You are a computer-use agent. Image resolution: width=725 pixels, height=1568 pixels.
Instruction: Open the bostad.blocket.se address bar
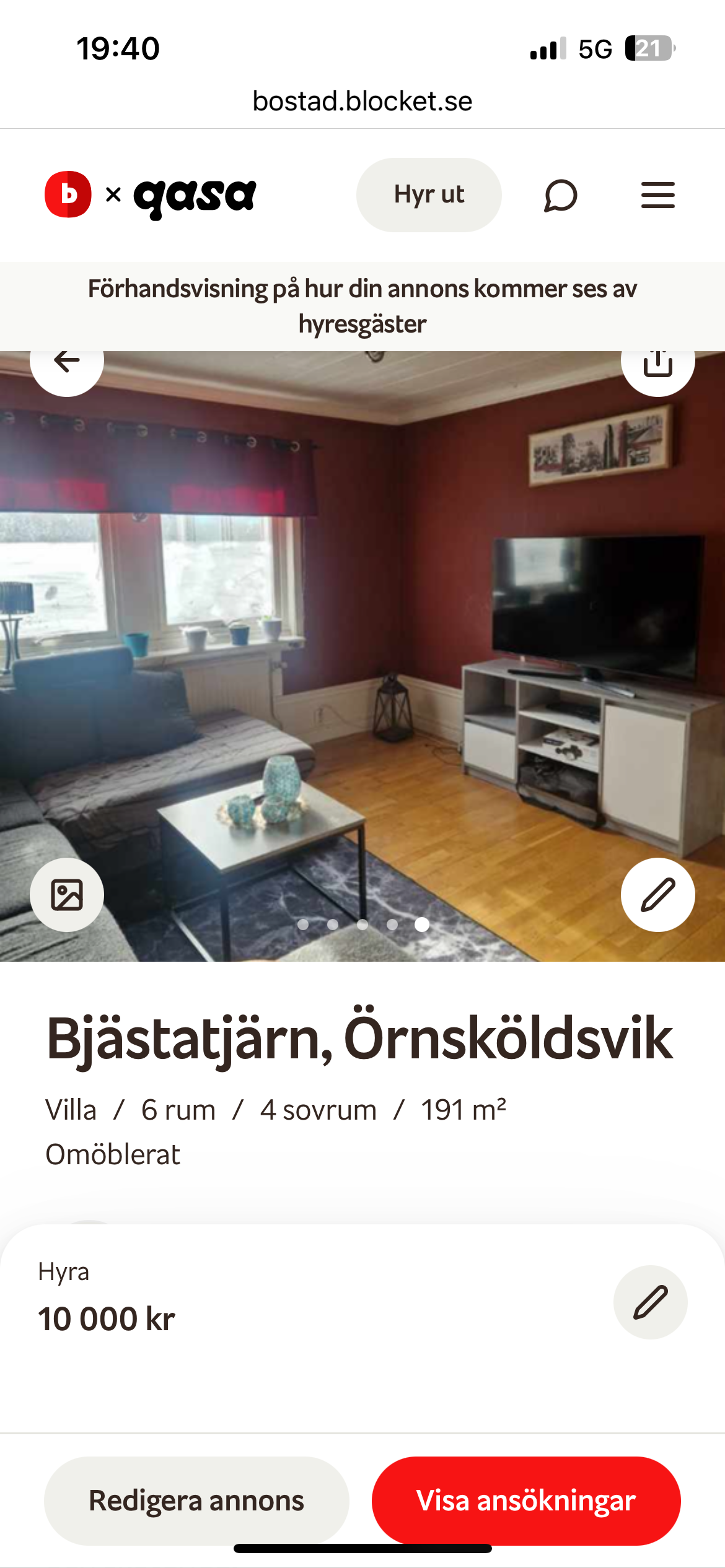point(362,100)
